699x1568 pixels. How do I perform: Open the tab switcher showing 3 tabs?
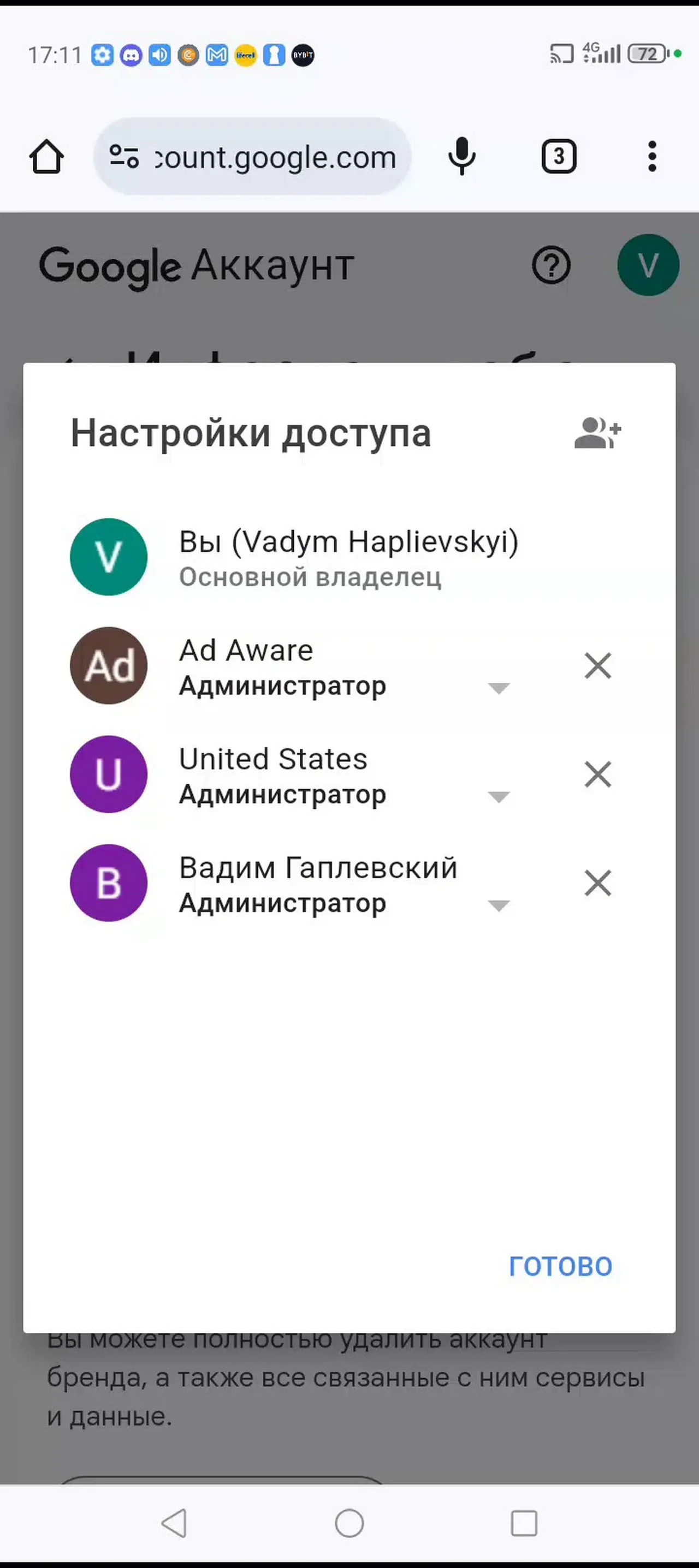pos(559,157)
